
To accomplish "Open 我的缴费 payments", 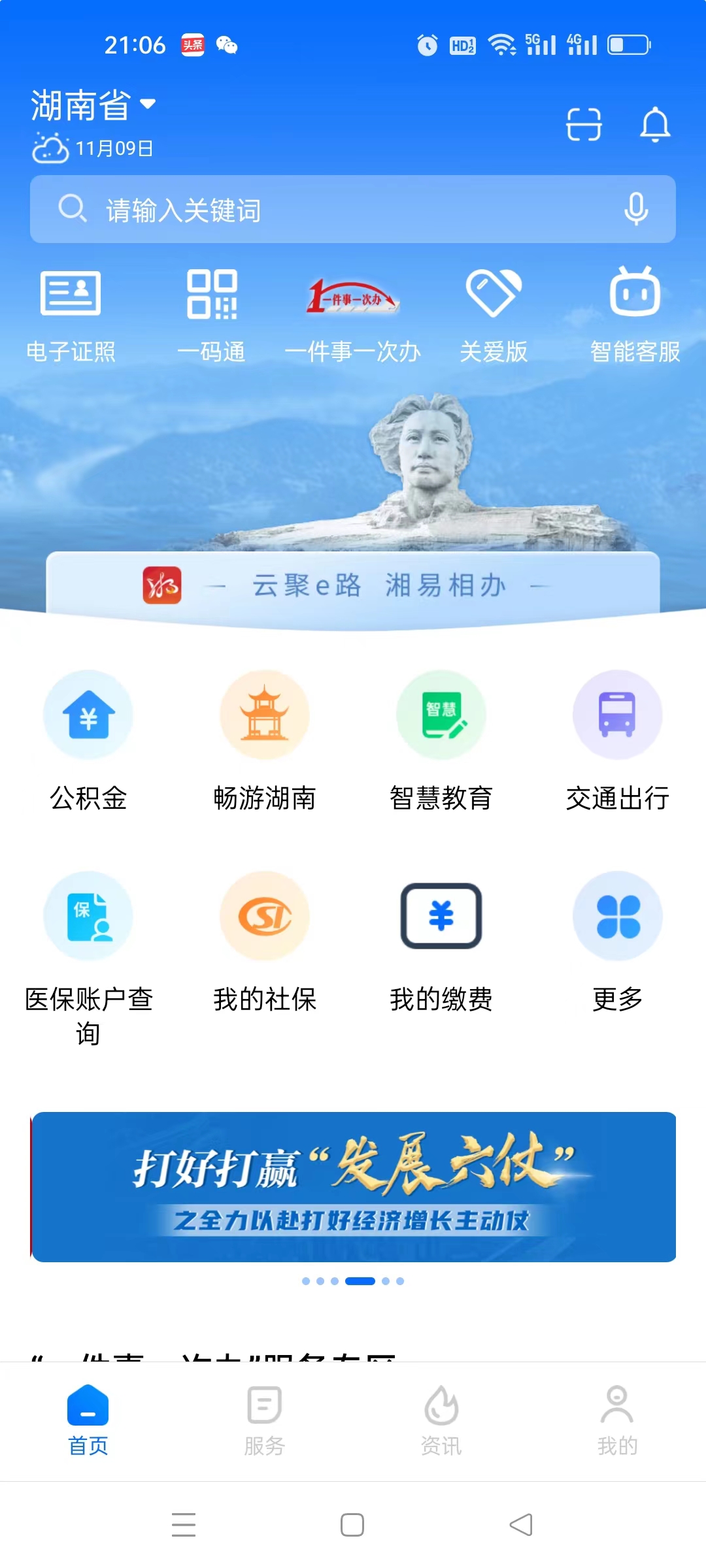I will 441,941.
